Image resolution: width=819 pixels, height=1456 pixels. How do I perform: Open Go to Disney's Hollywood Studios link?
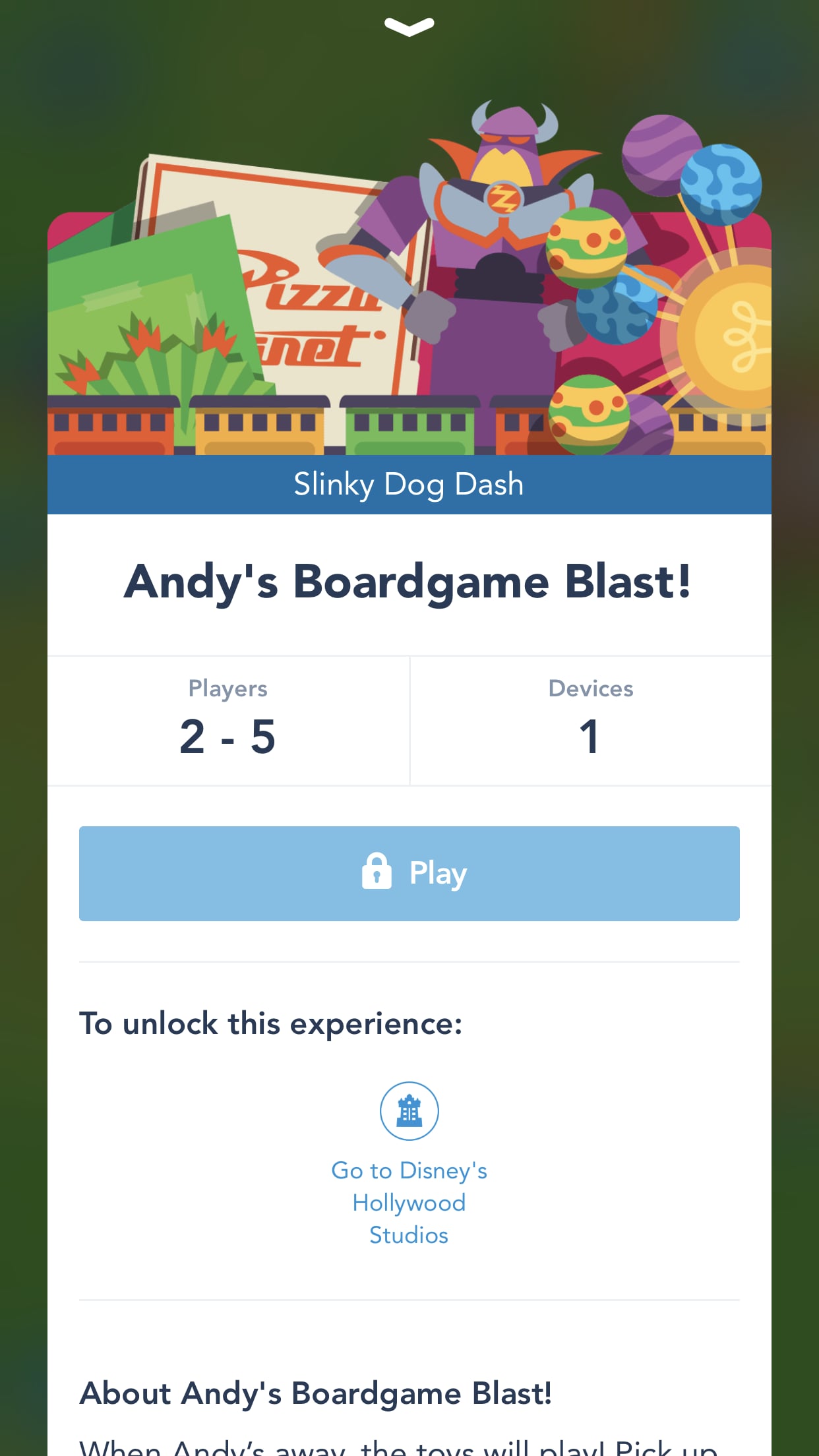pyautogui.click(x=409, y=1202)
